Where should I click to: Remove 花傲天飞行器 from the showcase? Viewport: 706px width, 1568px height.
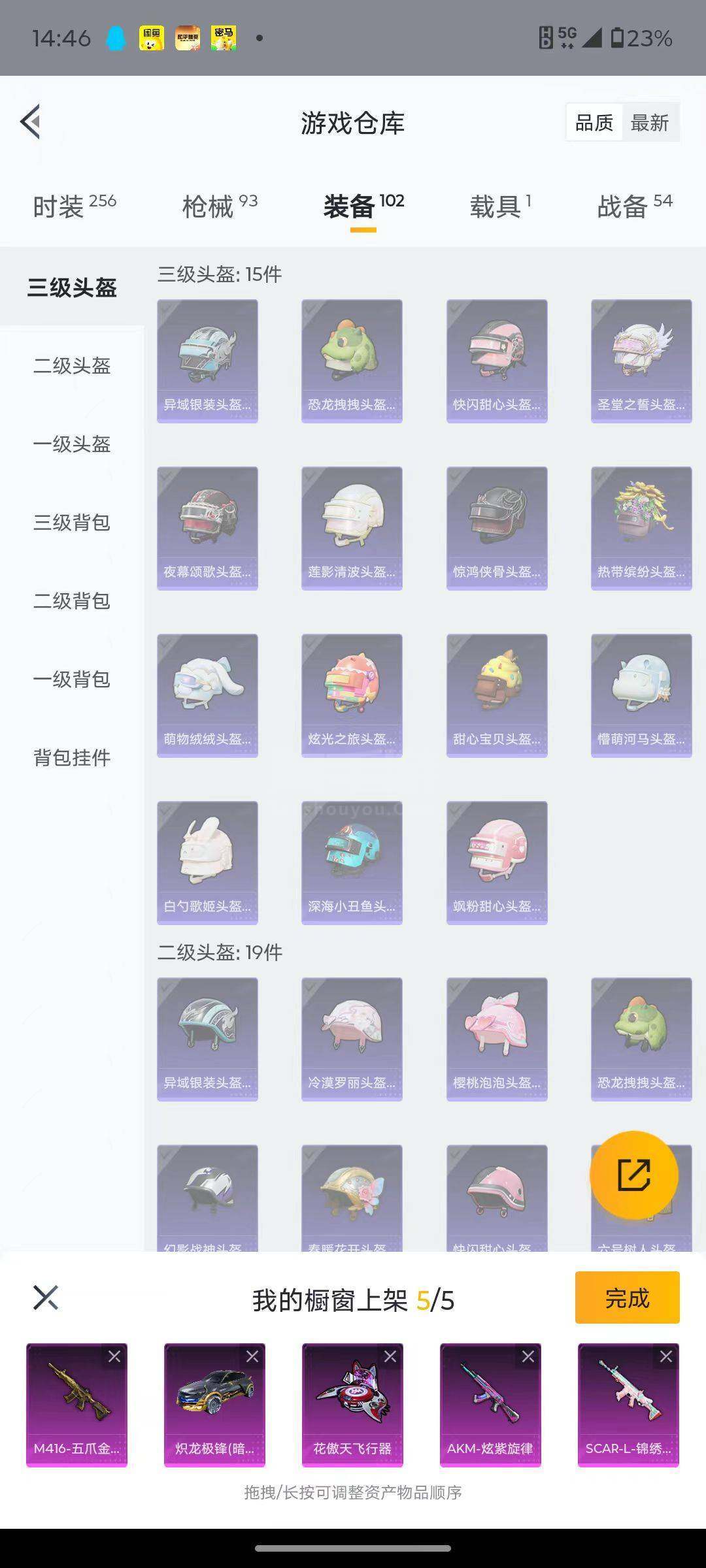click(390, 1357)
